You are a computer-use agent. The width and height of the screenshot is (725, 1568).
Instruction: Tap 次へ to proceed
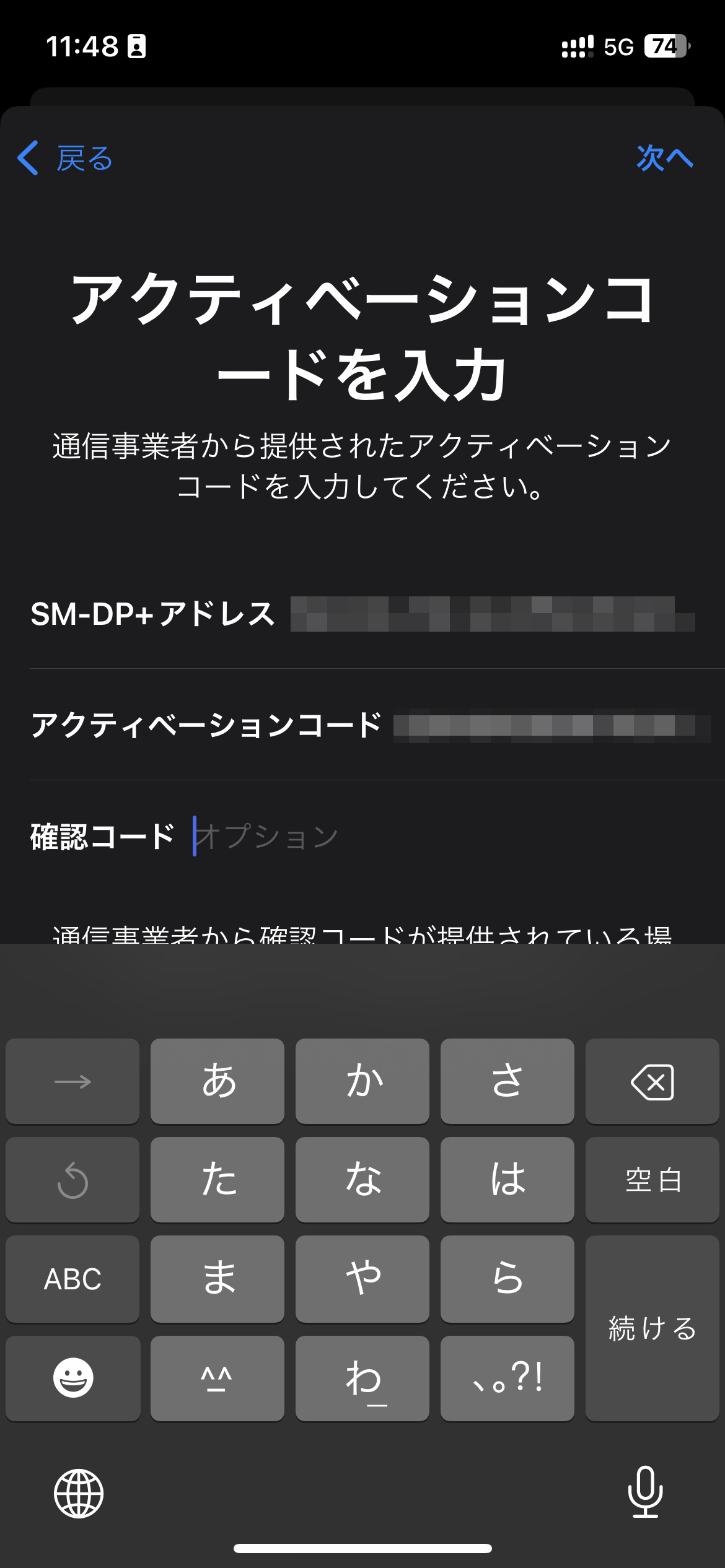(x=665, y=158)
